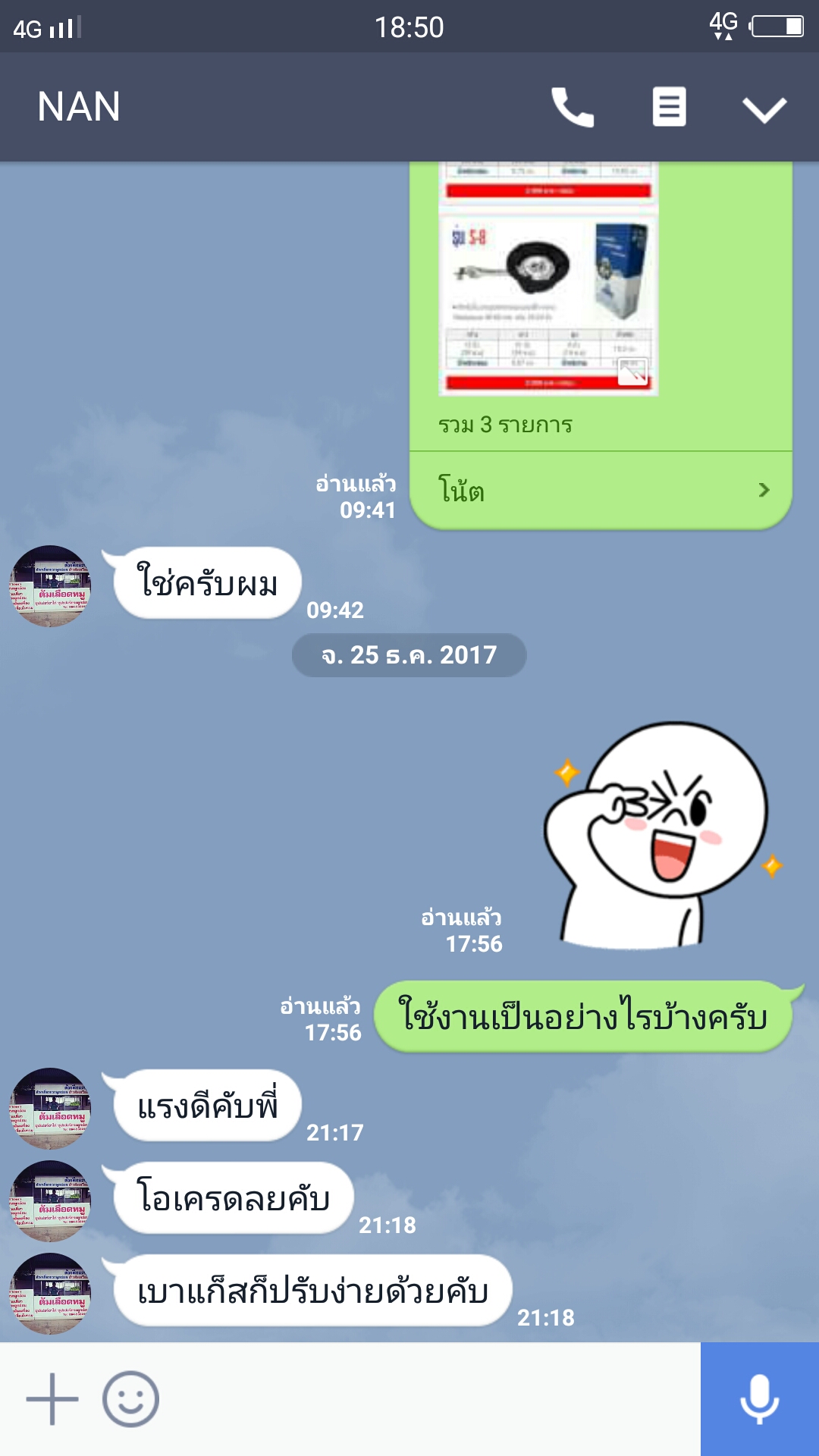Open the chat menu titled NAN
Viewport: 819px width, 1456px height.
(80, 106)
